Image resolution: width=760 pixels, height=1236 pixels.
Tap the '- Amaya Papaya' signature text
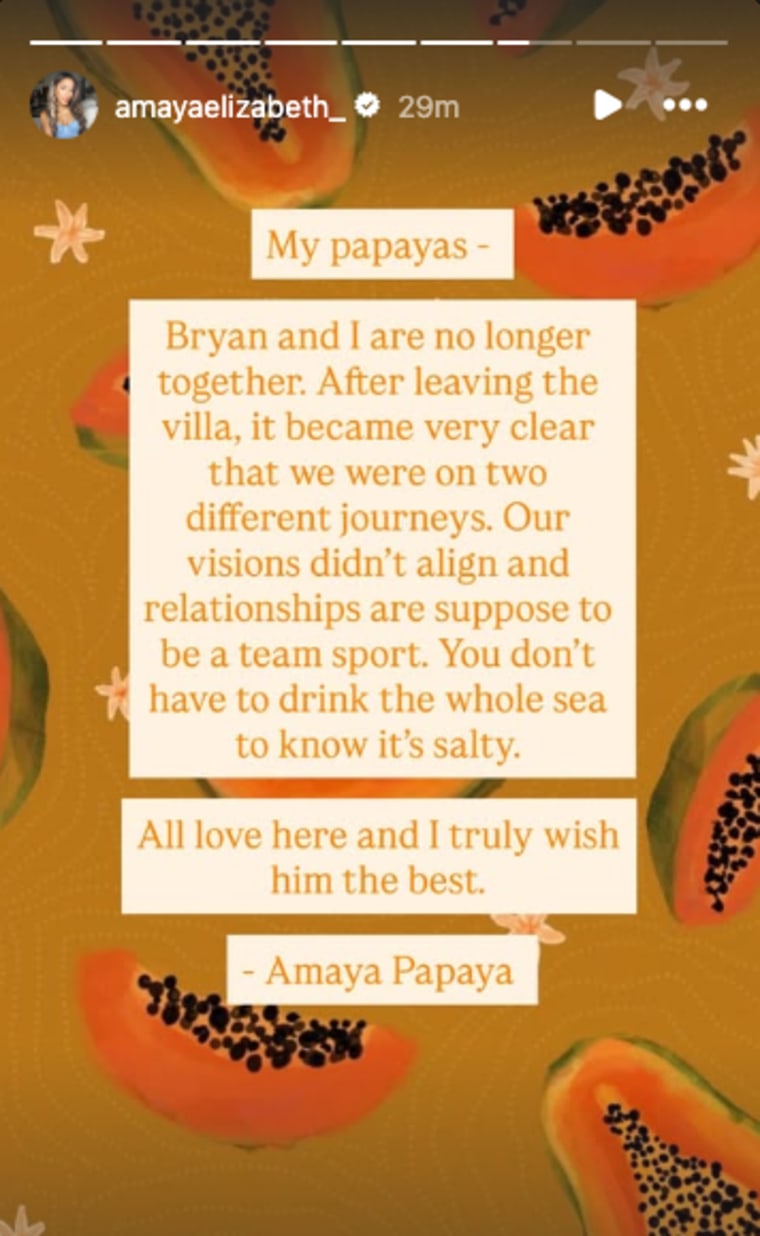(x=380, y=968)
